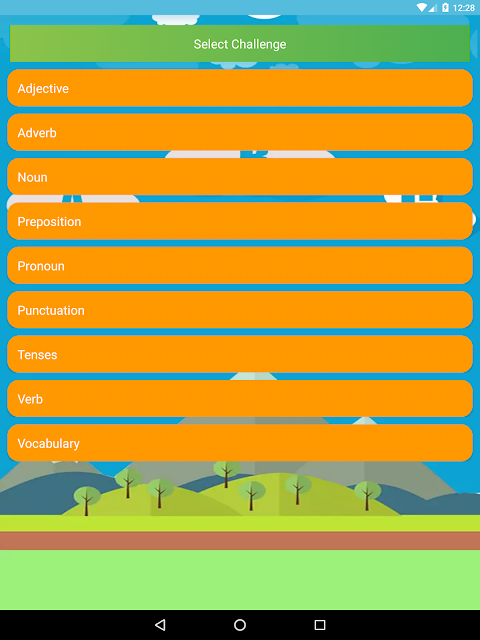Tap the system home button
The width and height of the screenshot is (480, 640).
(240, 625)
